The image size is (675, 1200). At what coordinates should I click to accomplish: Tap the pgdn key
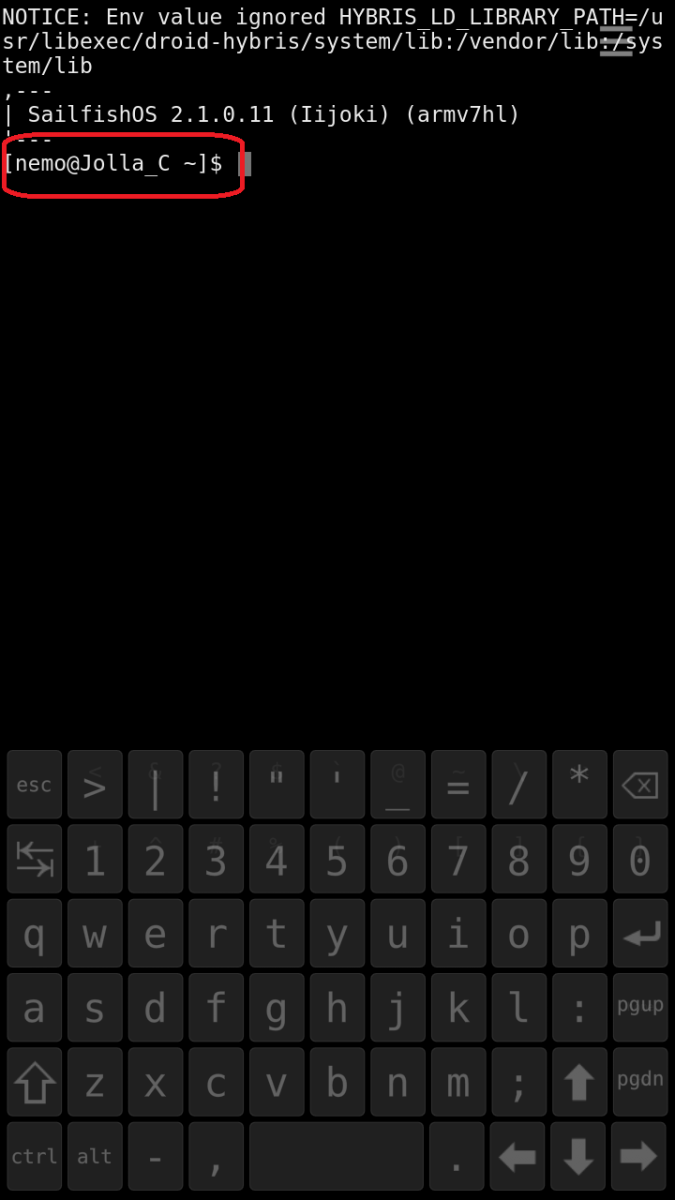coord(640,1081)
